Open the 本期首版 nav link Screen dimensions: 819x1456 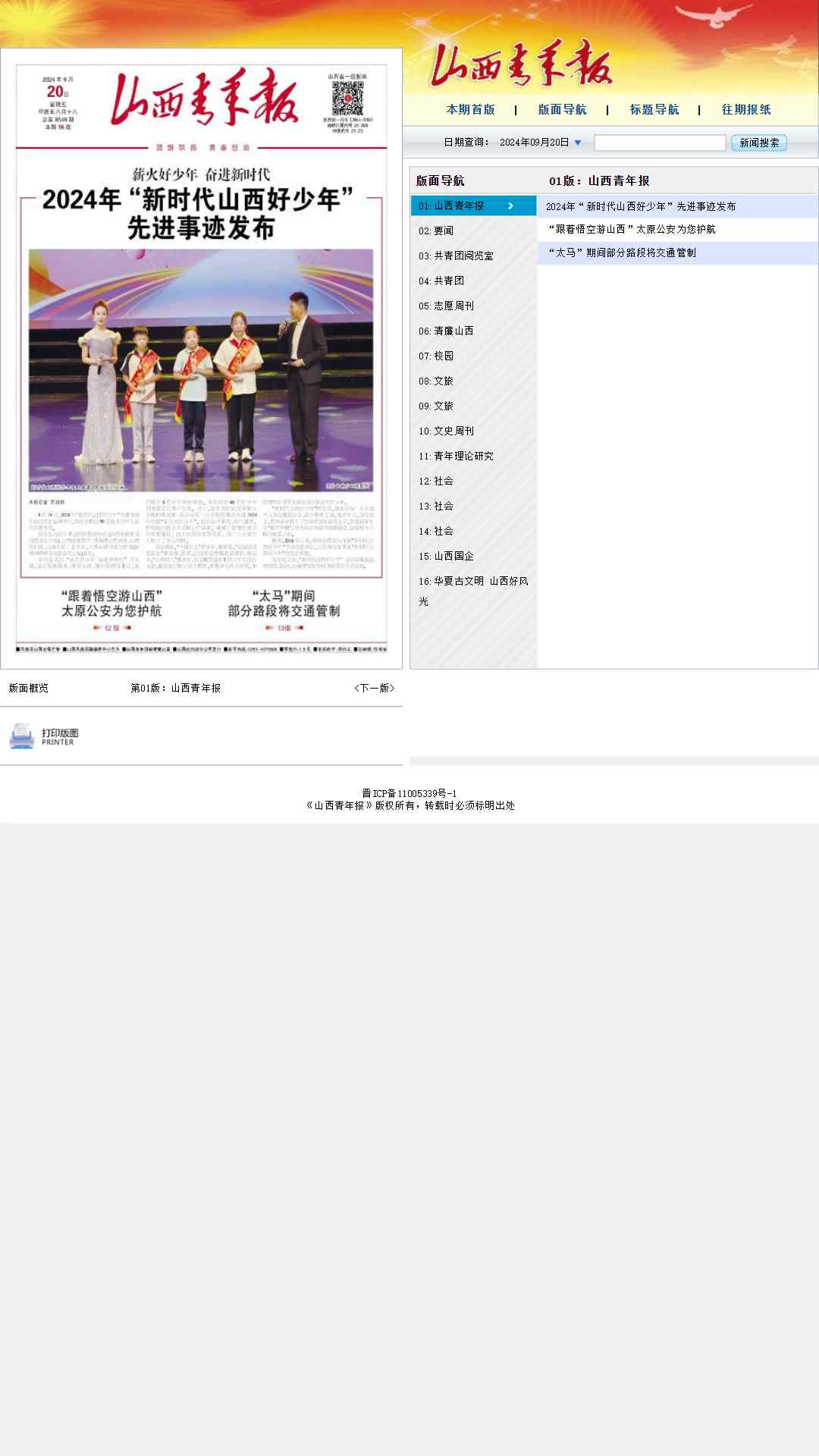470,109
